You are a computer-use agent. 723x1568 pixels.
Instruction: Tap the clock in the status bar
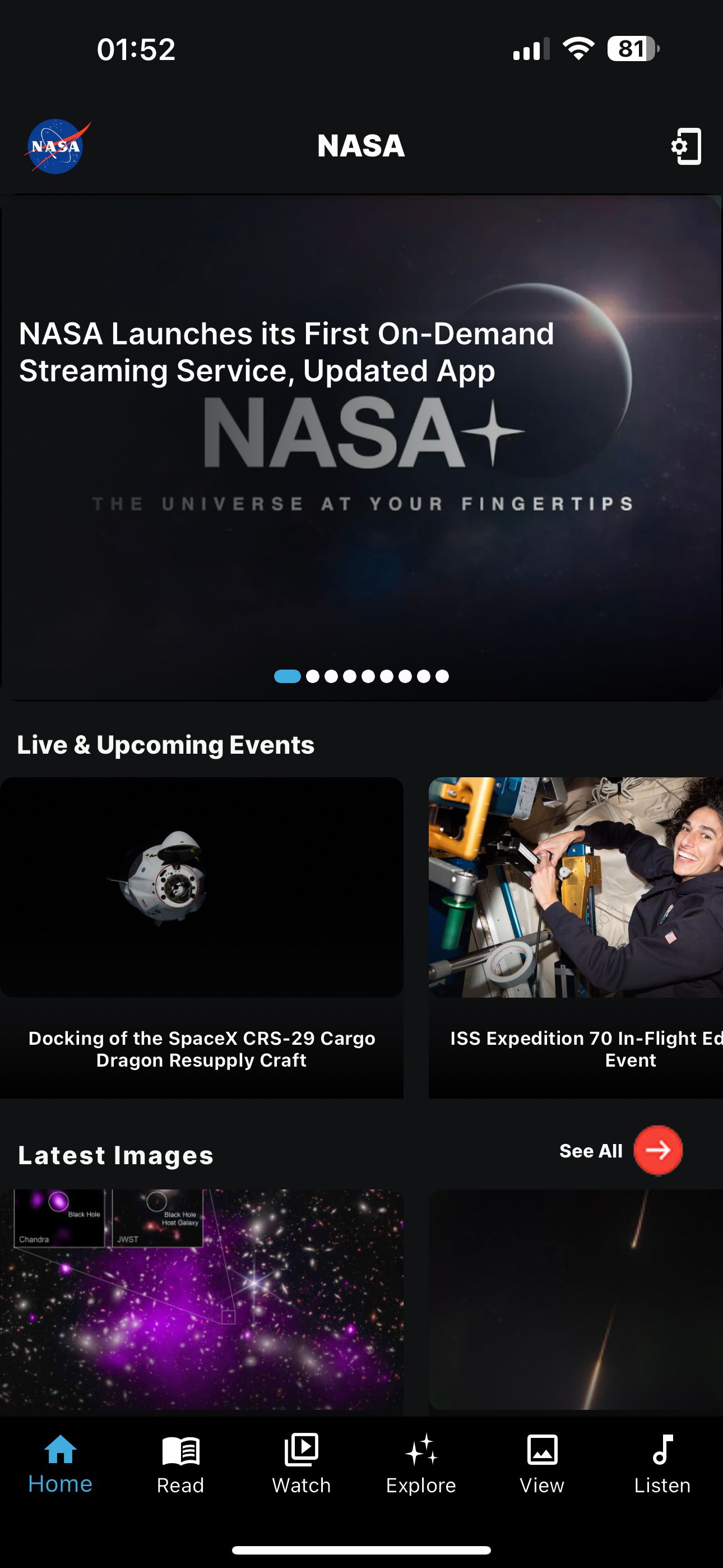coord(136,49)
